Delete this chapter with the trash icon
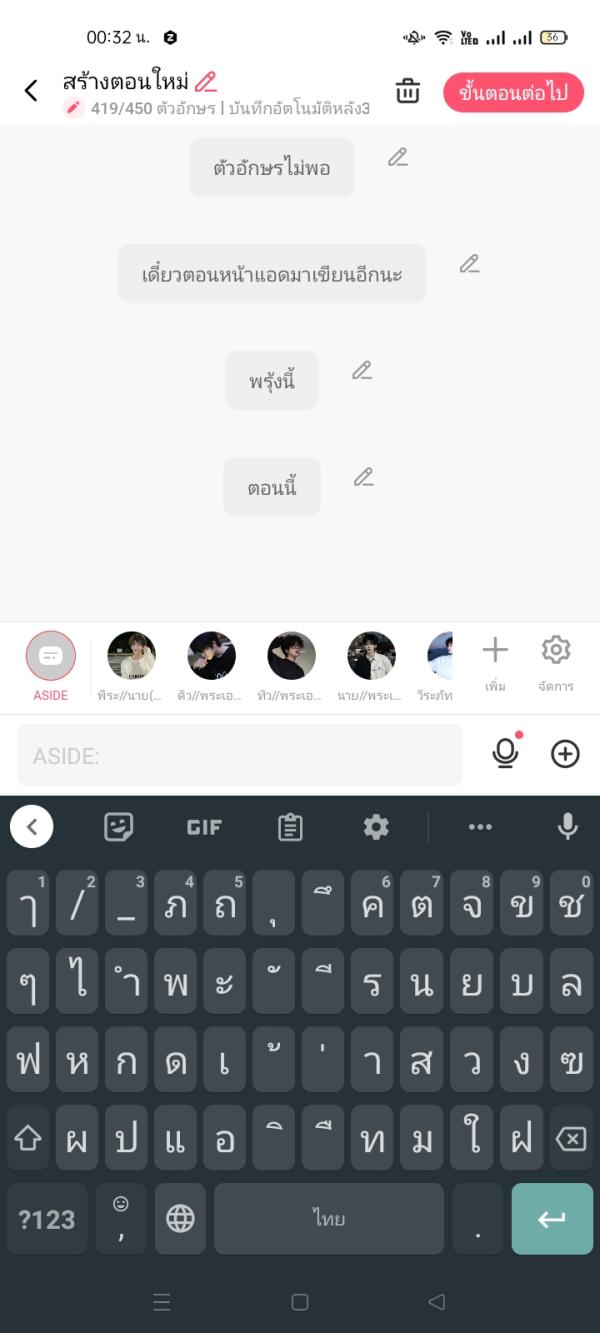 (408, 91)
